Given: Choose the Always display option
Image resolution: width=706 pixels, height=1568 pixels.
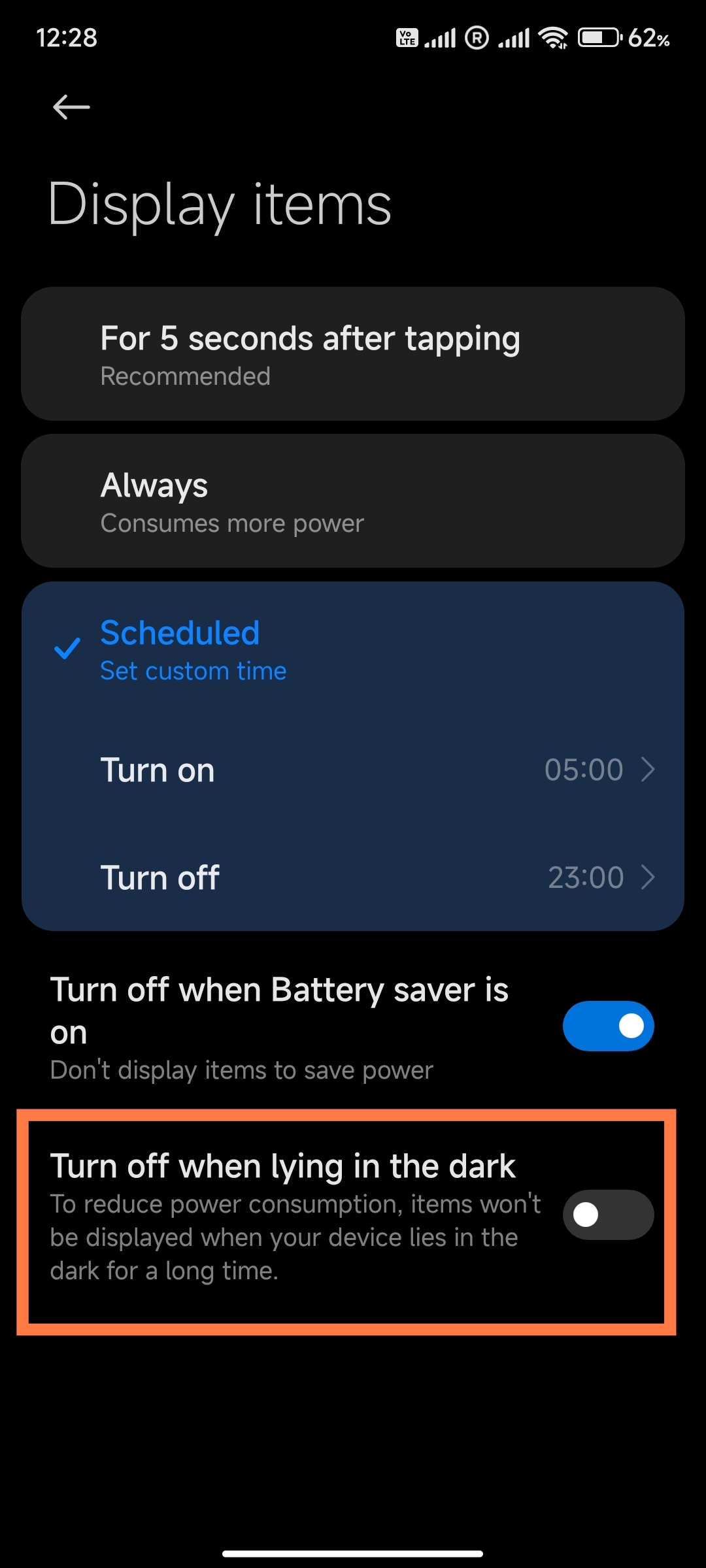Looking at the screenshot, I should (353, 501).
